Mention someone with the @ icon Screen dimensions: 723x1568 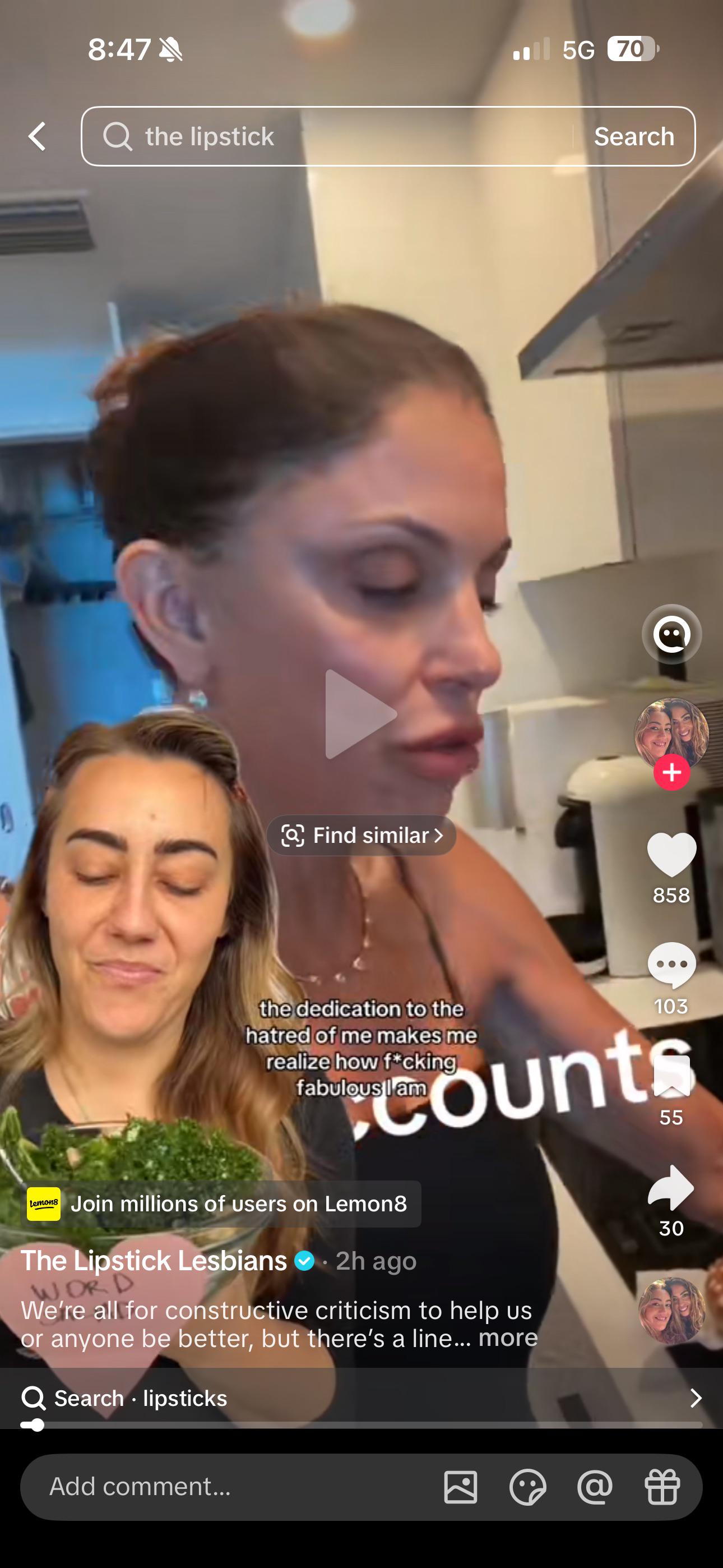pyautogui.click(x=595, y=1487)
